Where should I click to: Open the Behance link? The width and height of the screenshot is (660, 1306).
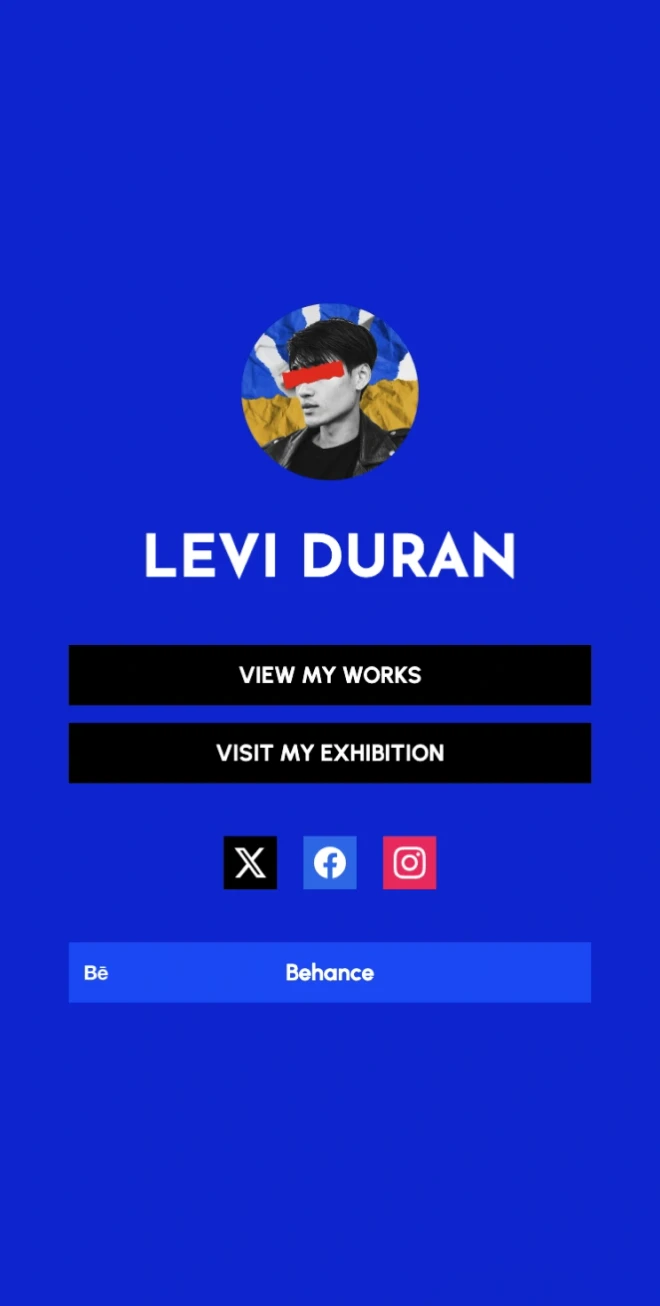tap(330, 973)
